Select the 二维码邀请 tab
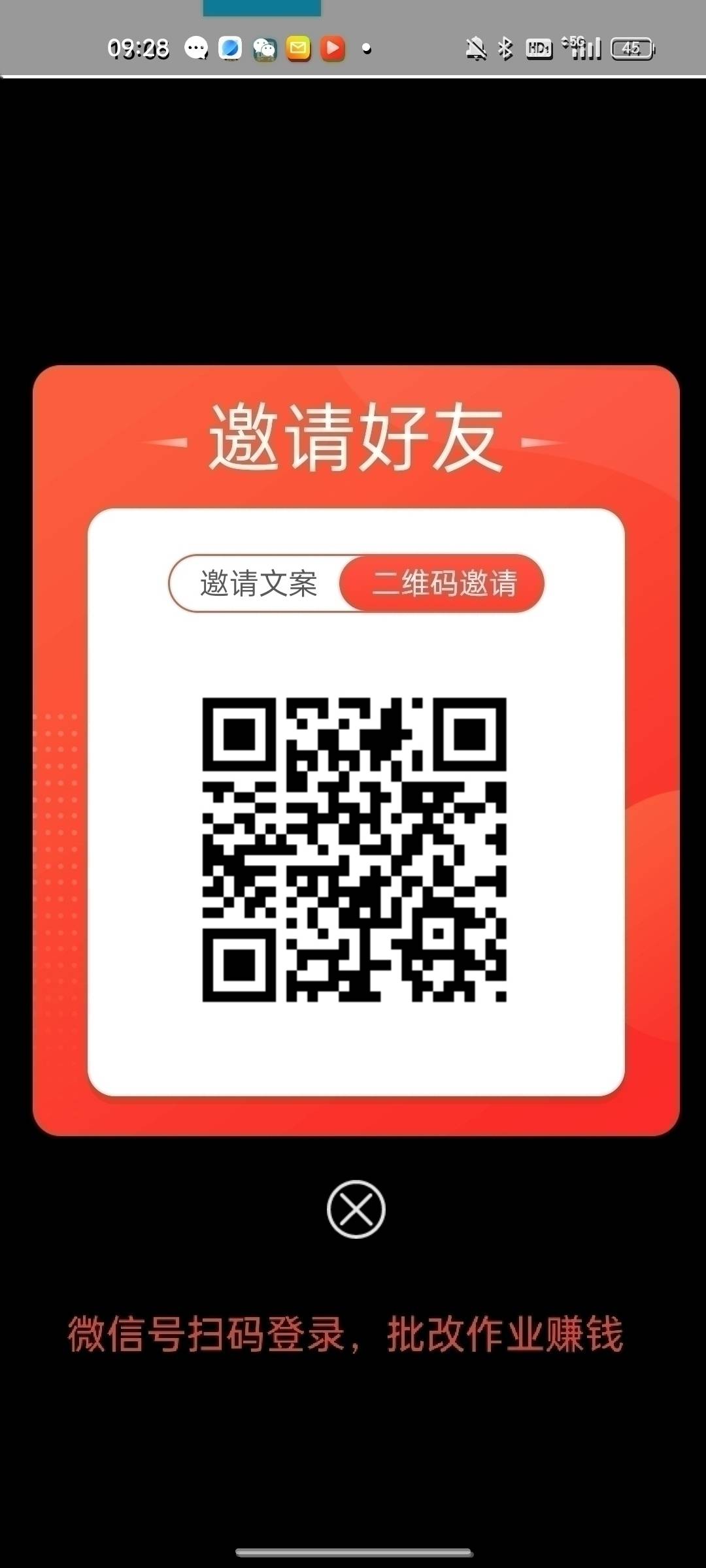 [444, 583]
